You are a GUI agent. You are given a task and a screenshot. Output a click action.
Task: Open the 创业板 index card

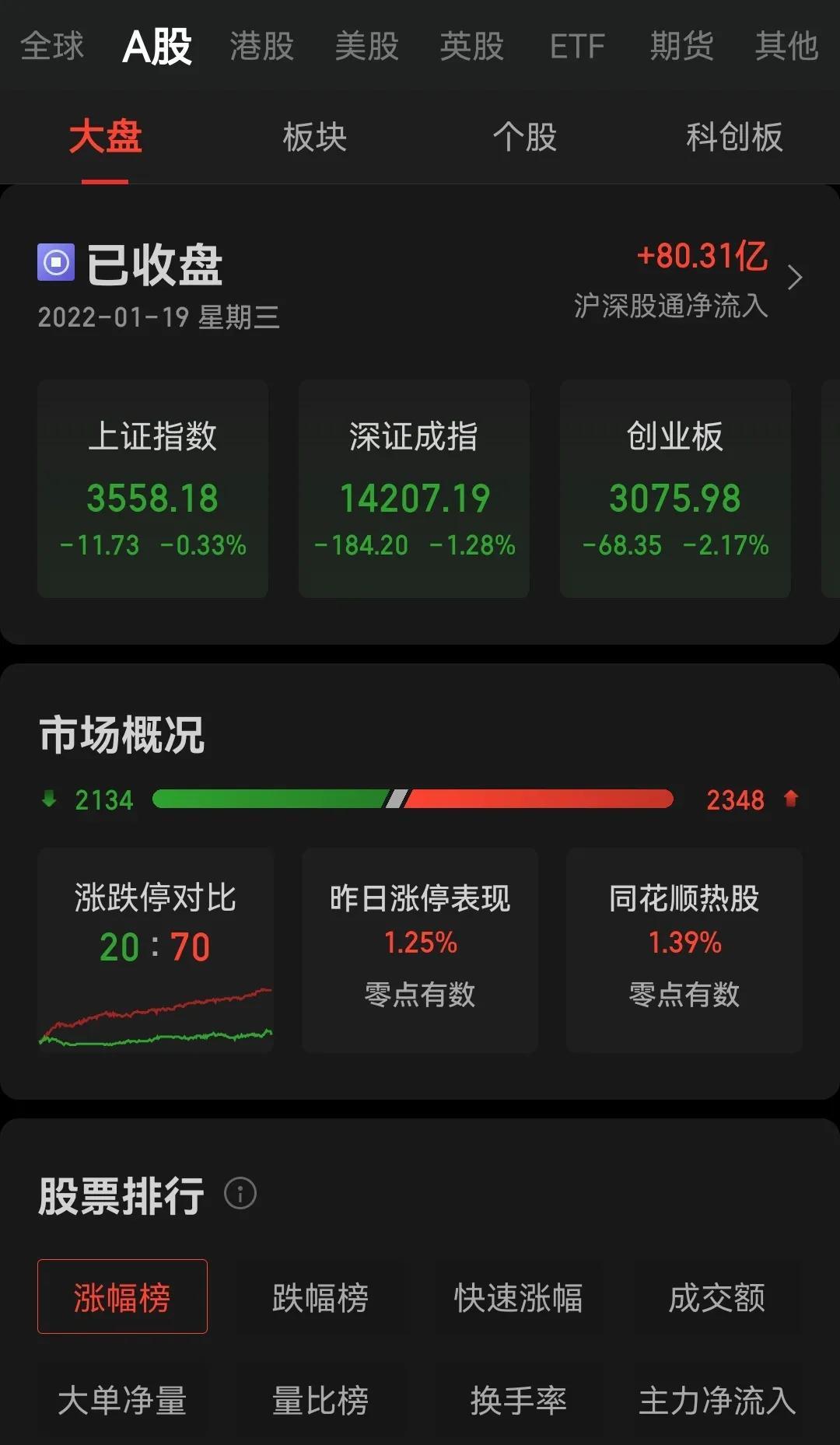[675, 488]
